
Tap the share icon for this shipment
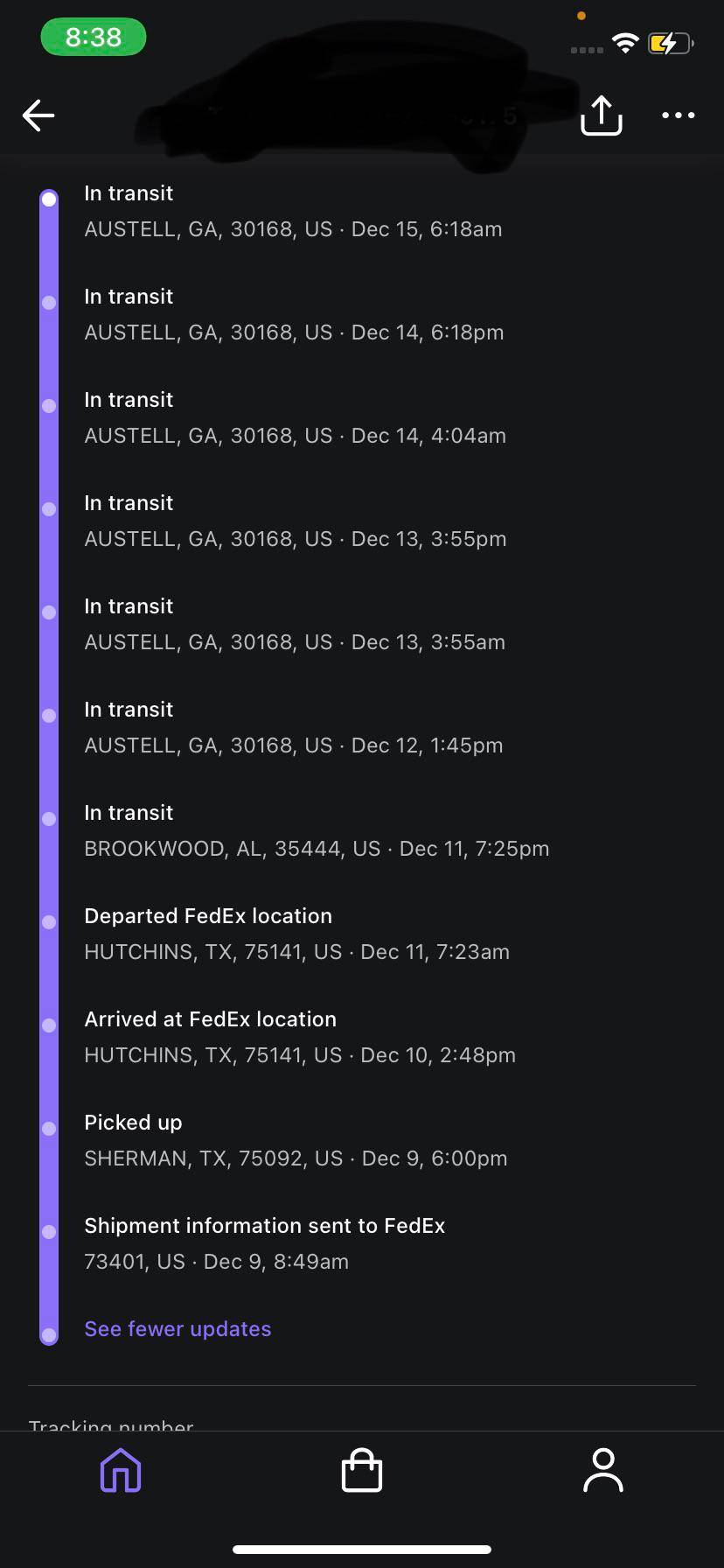click(x=601, y=115)
